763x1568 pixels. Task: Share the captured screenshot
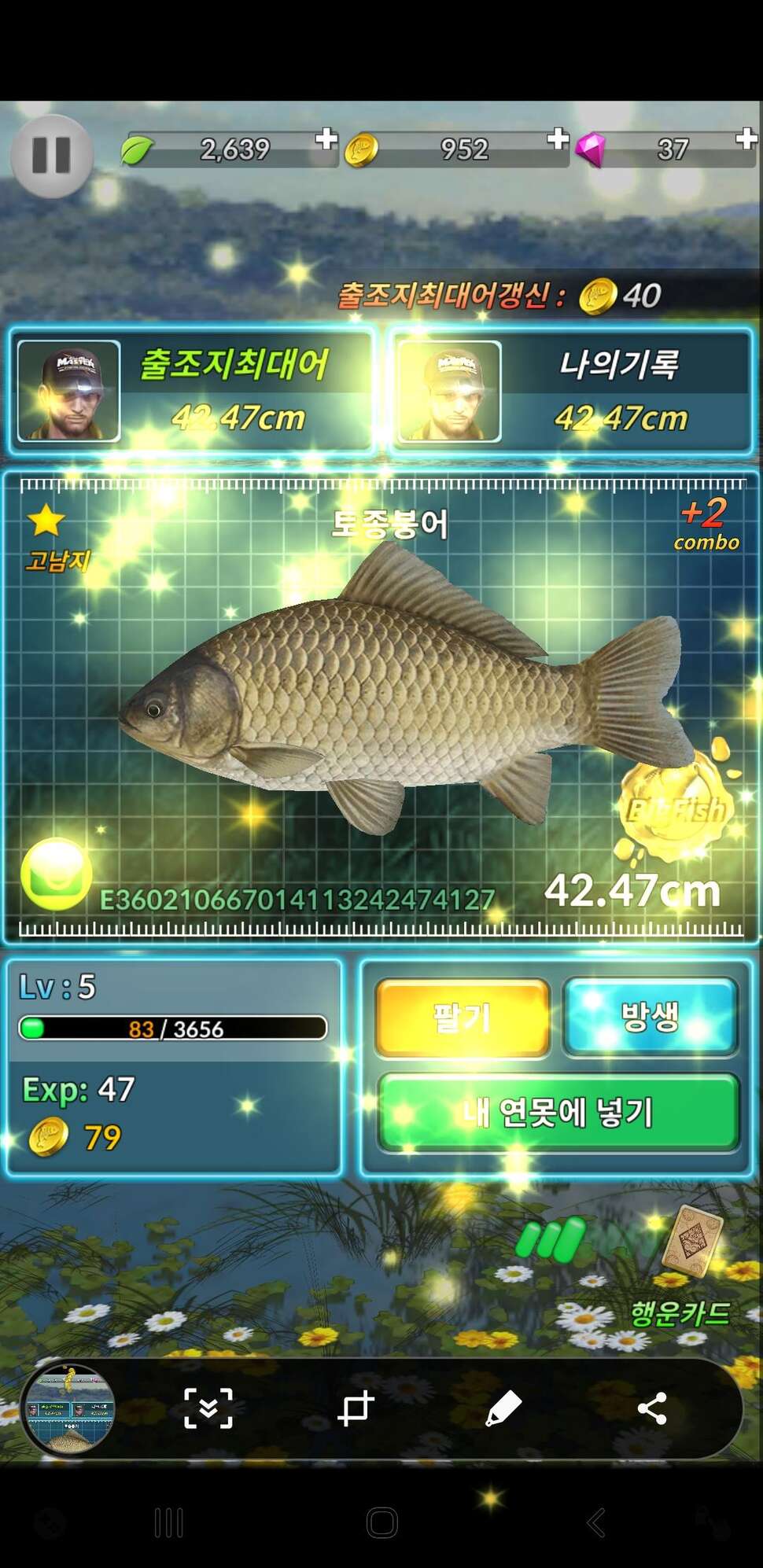[x=652, y=1408]
